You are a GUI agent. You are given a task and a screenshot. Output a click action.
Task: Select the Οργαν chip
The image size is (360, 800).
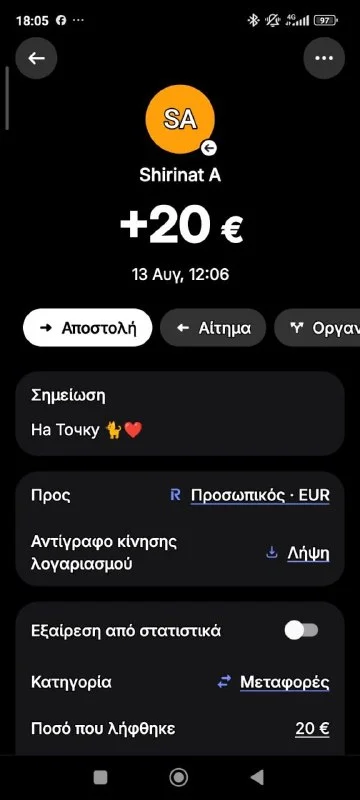[317, 328]
